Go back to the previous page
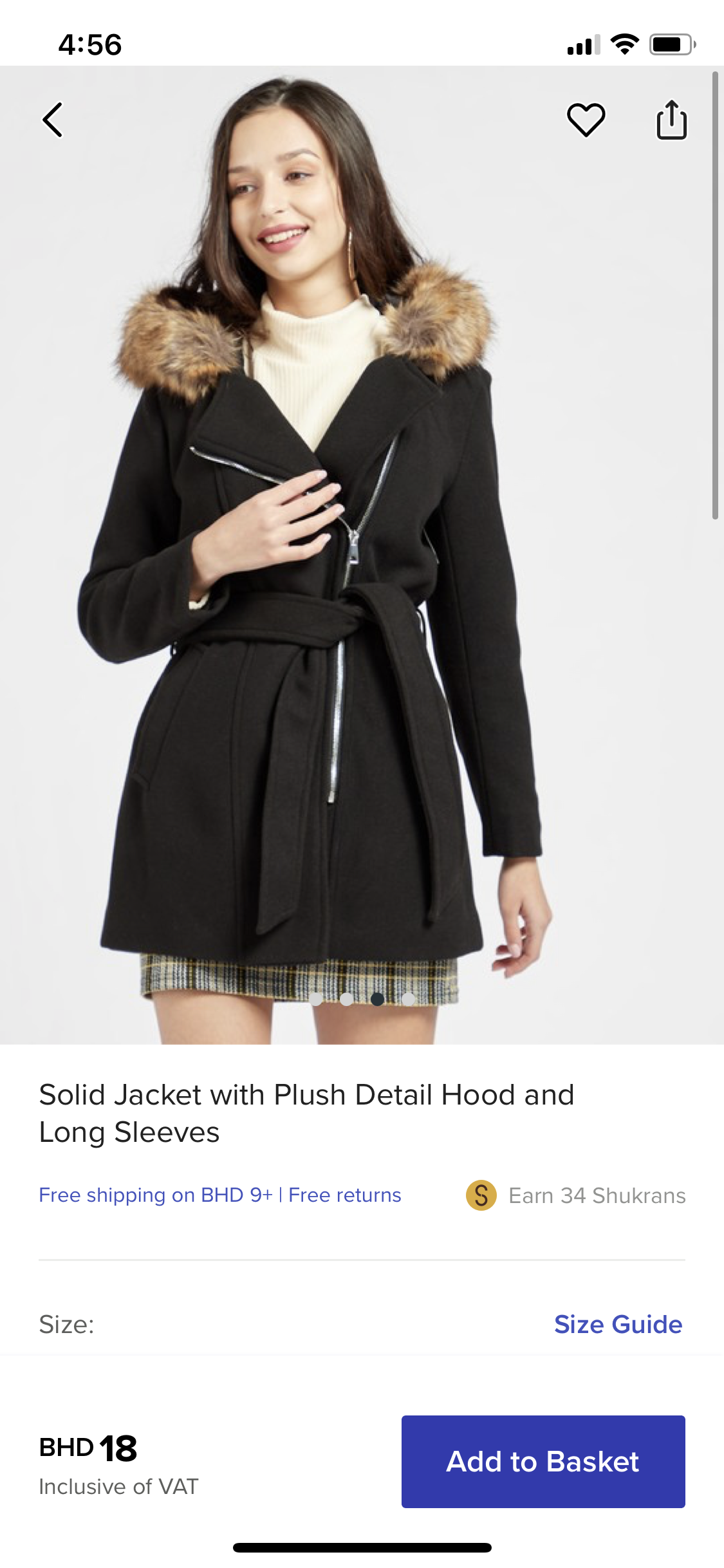The image size is (724, 1568). tap(53, 120)
